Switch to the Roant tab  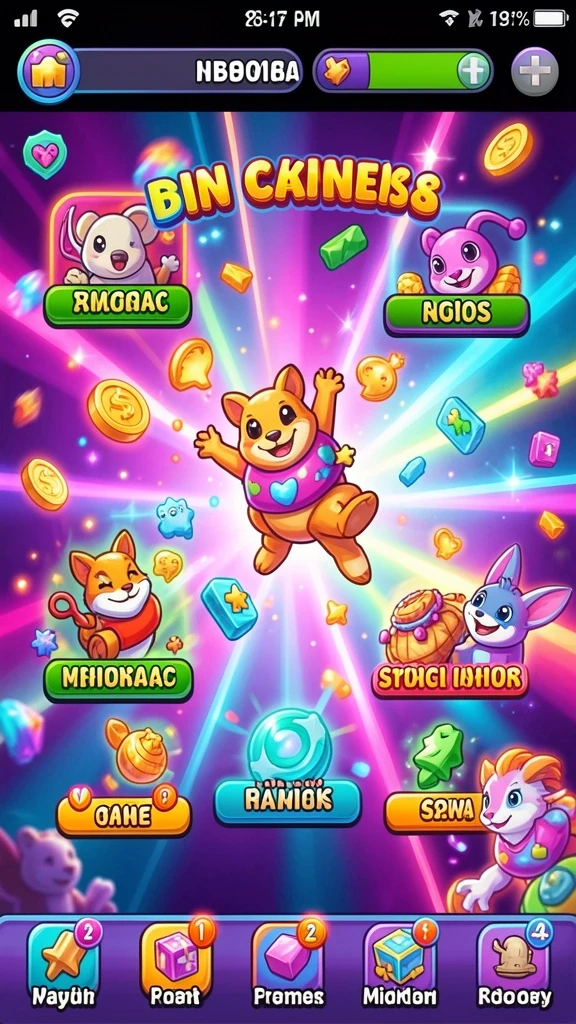[176, 965]
